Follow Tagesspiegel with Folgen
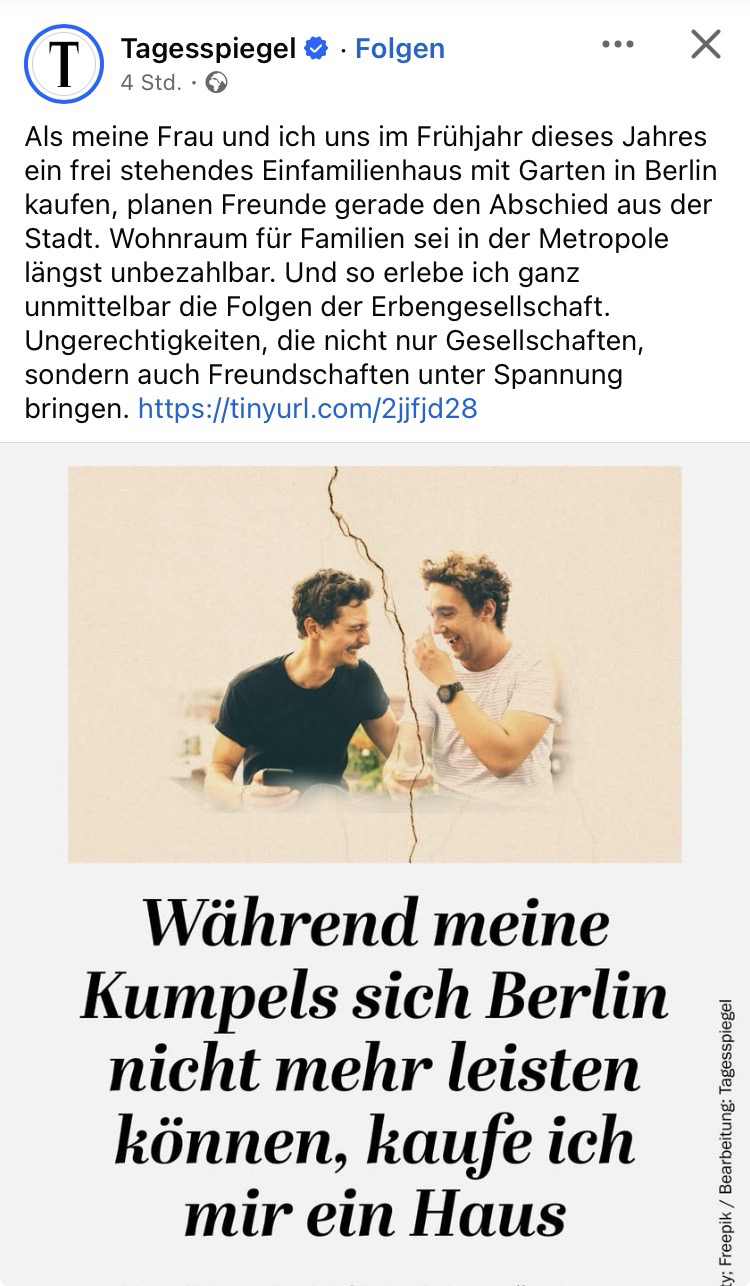The height and width of the screenshot is (1286, 750). pos(400,48)
